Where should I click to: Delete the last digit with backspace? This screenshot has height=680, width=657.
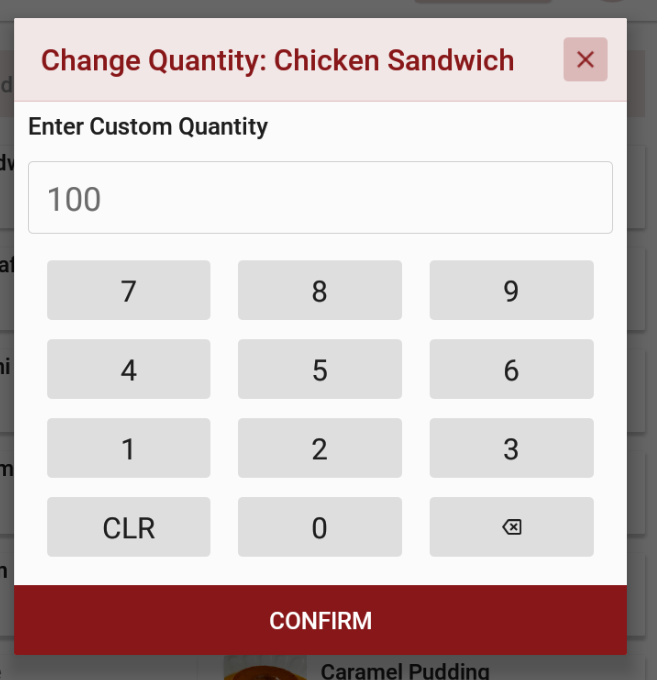pyautogui.click(x=511, y=527)
